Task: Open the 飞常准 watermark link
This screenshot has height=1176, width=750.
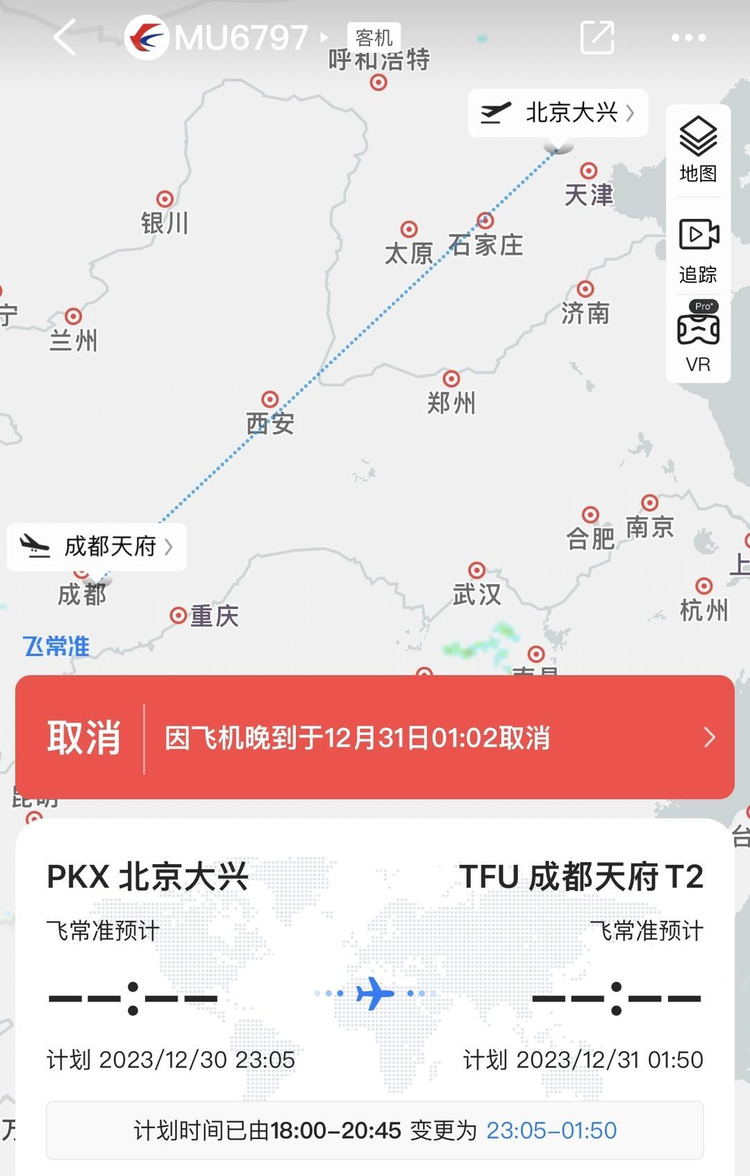Action: [x=55, y=646]
